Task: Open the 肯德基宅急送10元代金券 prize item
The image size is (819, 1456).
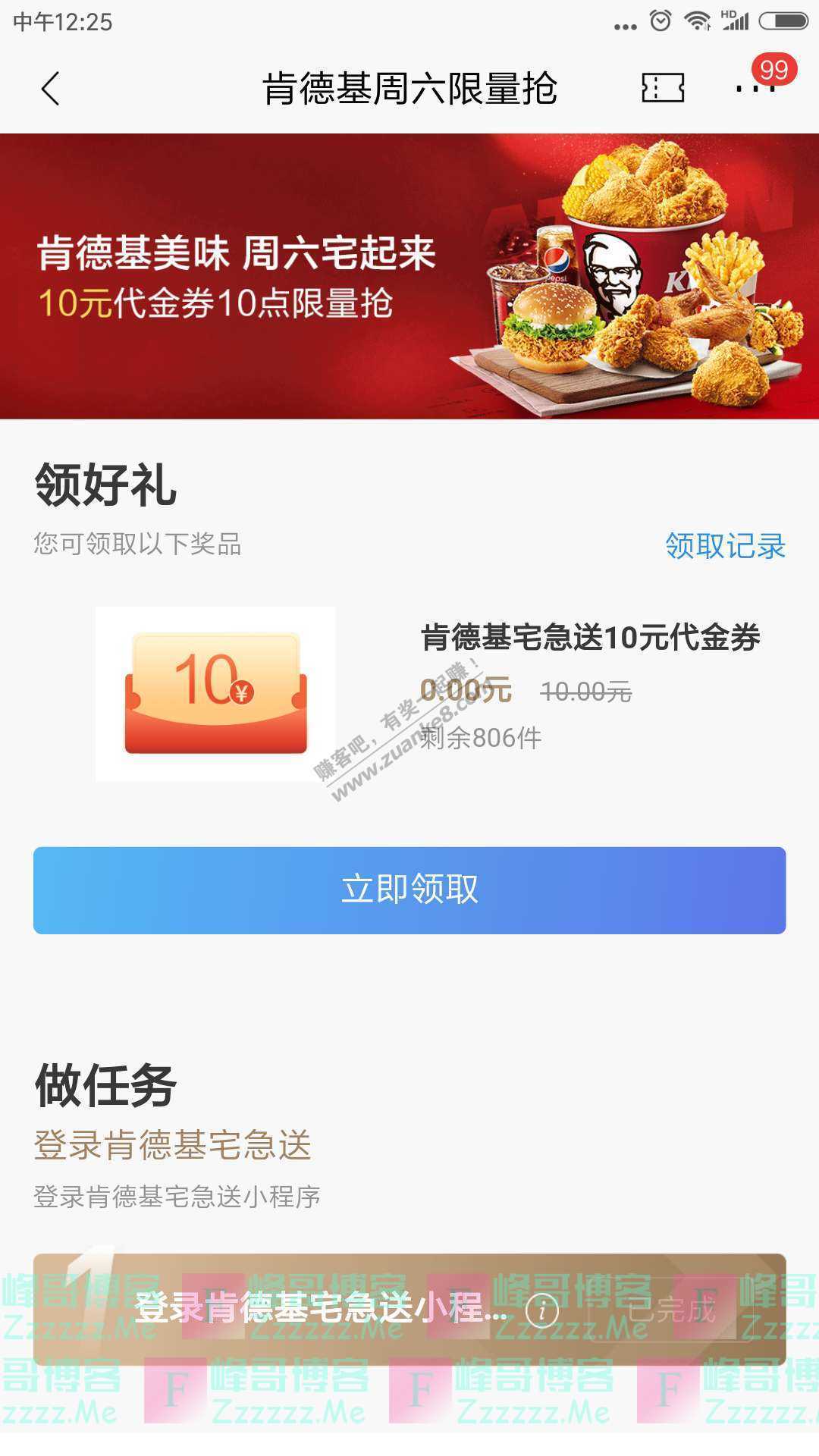Action: pyautogui.click(x=590, y=637)
